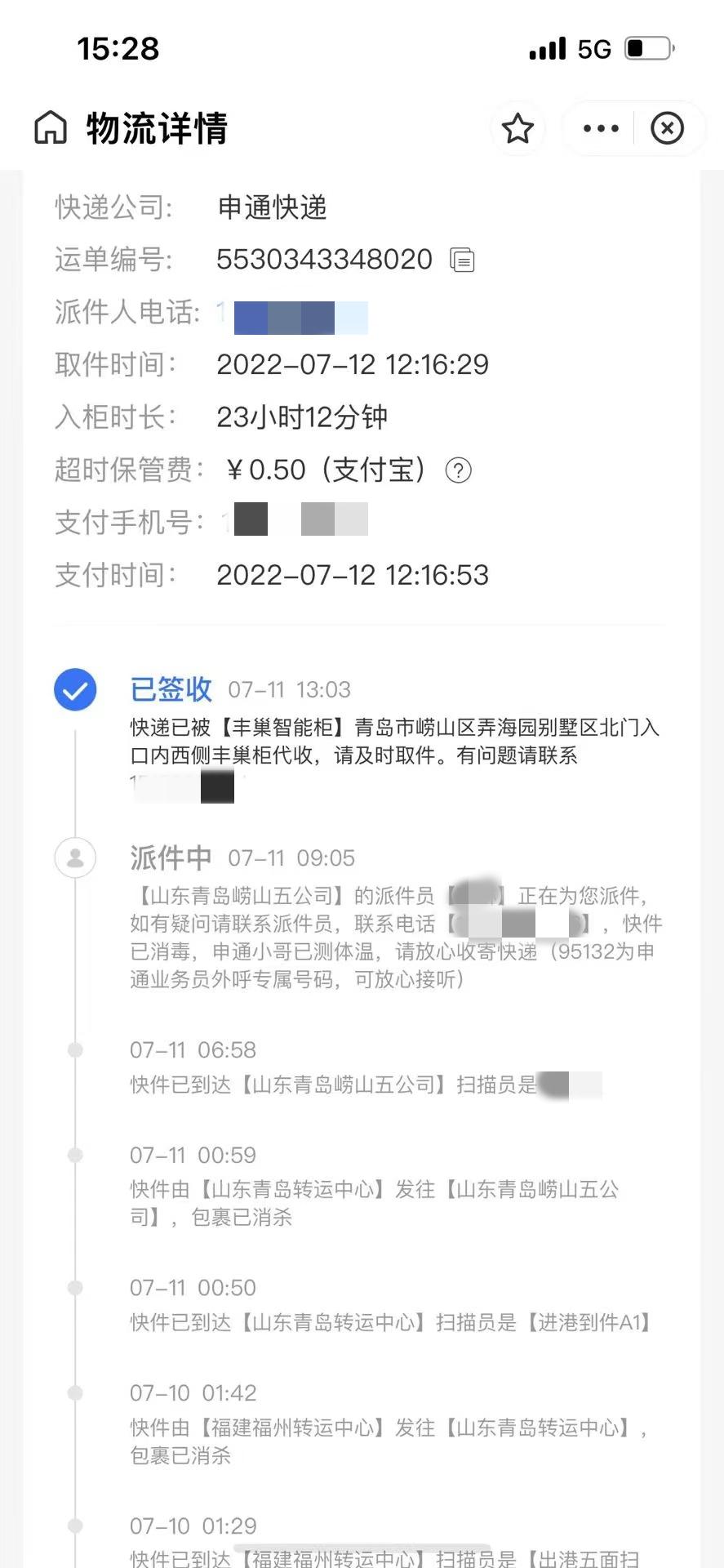Screen dimensions: 724x1568
Task: Tap the delivery person phone number field
Action: tap(294, 314)
